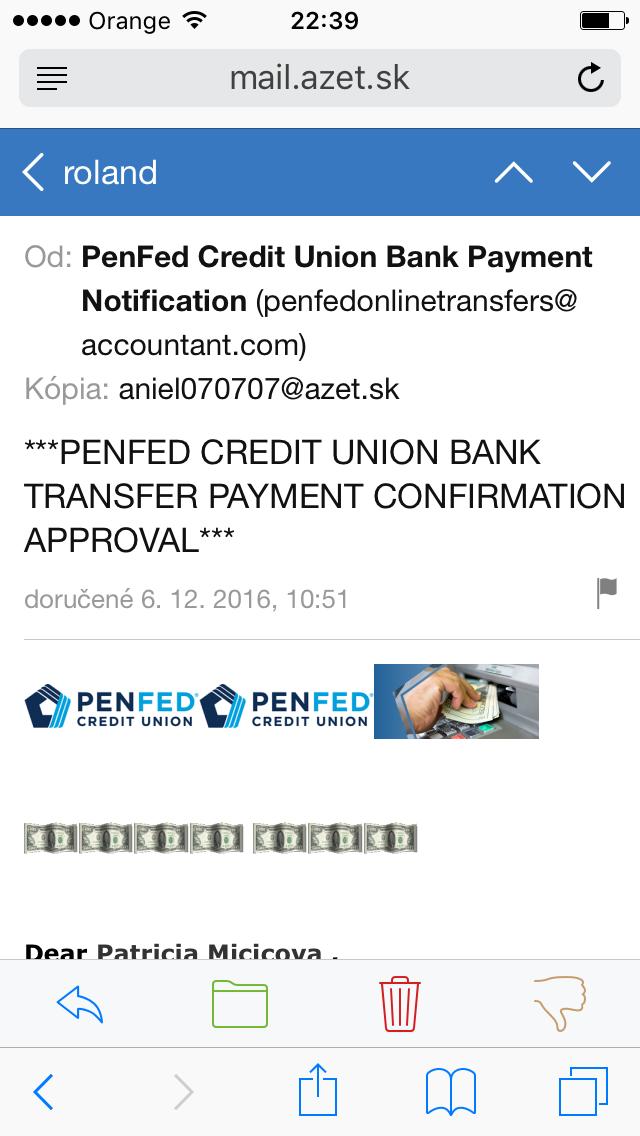Show the previous email with up arrow
Viewport: 640px width, 1136px height.
click(513, 172)
